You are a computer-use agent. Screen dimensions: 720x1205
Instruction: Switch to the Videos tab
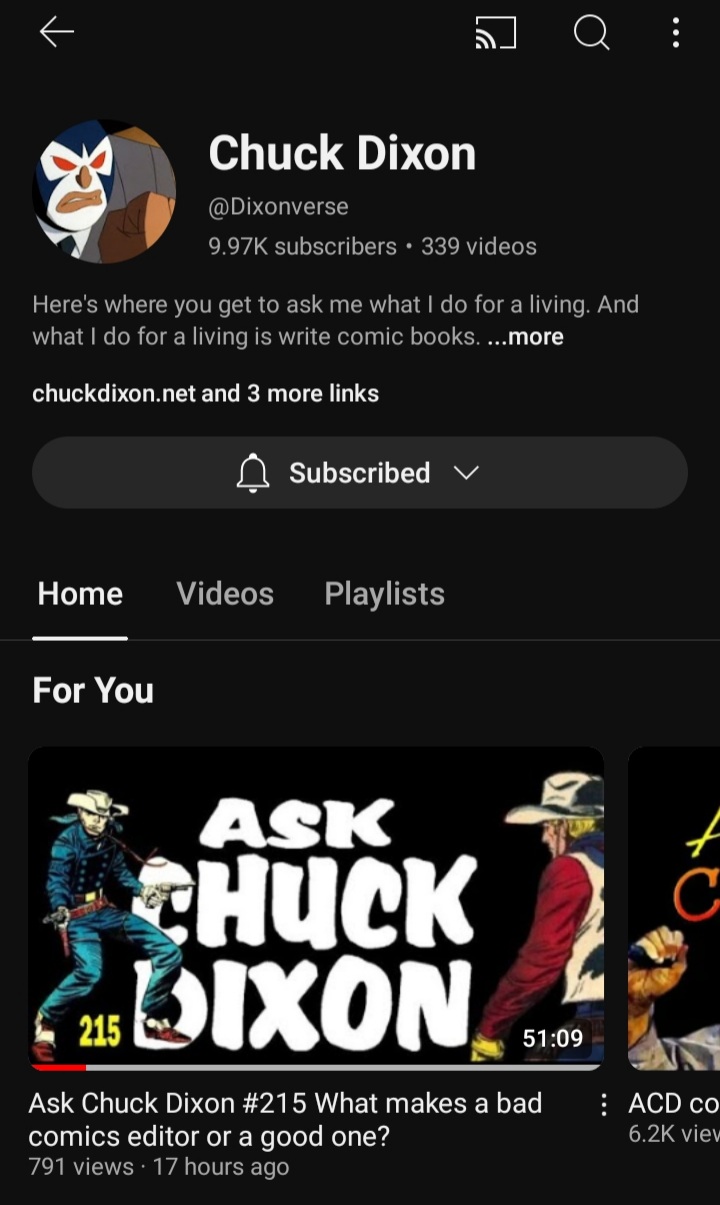coord(225,594)
